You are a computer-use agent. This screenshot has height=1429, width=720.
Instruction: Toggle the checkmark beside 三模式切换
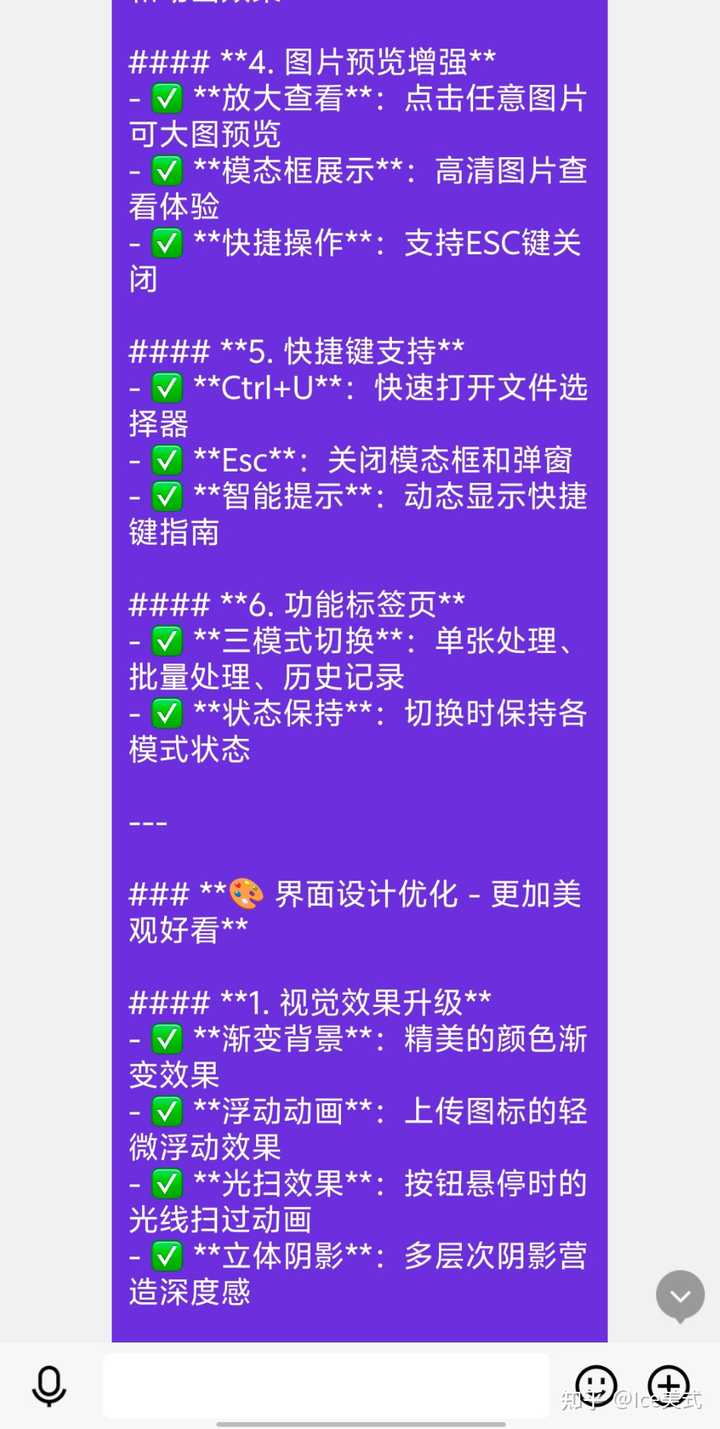coord(166,640)
